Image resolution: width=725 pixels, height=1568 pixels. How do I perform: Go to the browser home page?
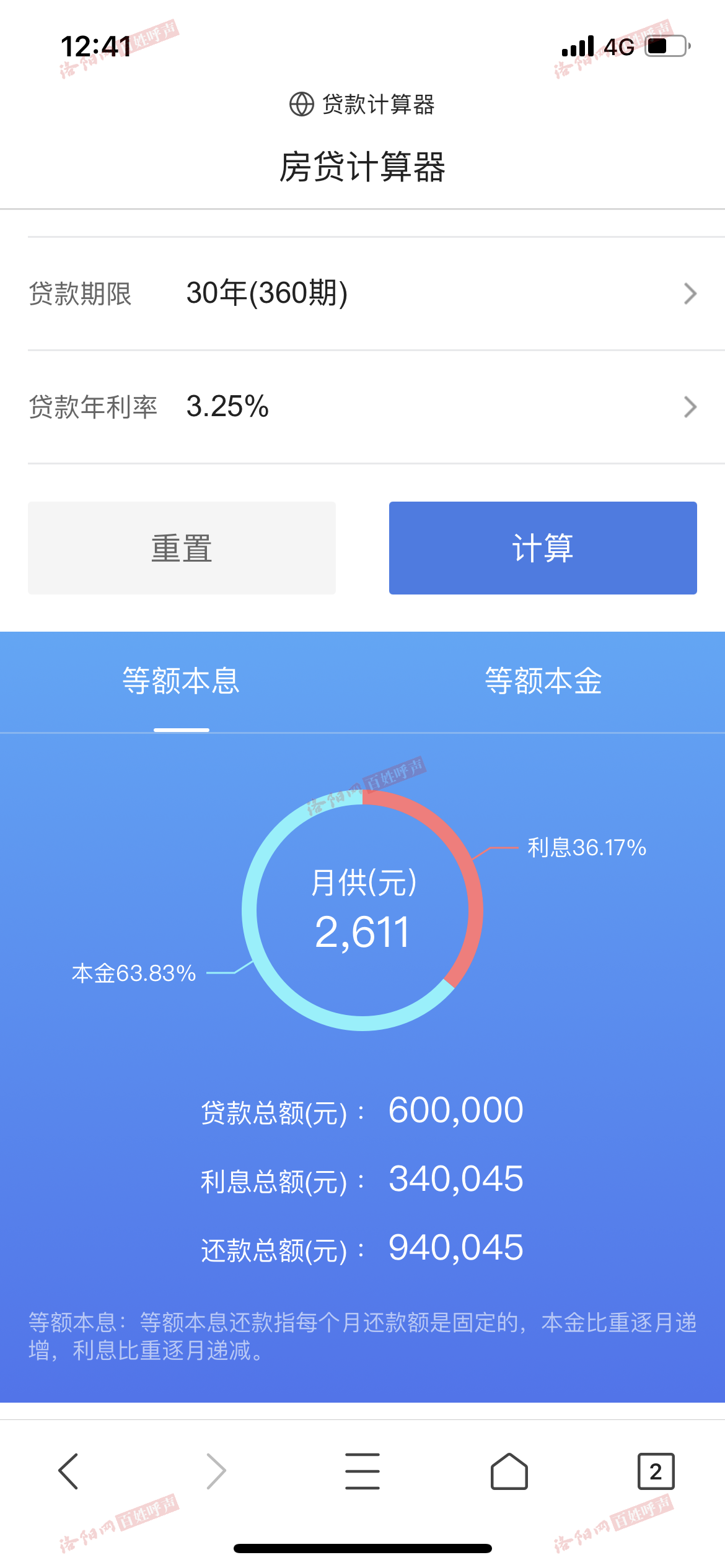509,1471
